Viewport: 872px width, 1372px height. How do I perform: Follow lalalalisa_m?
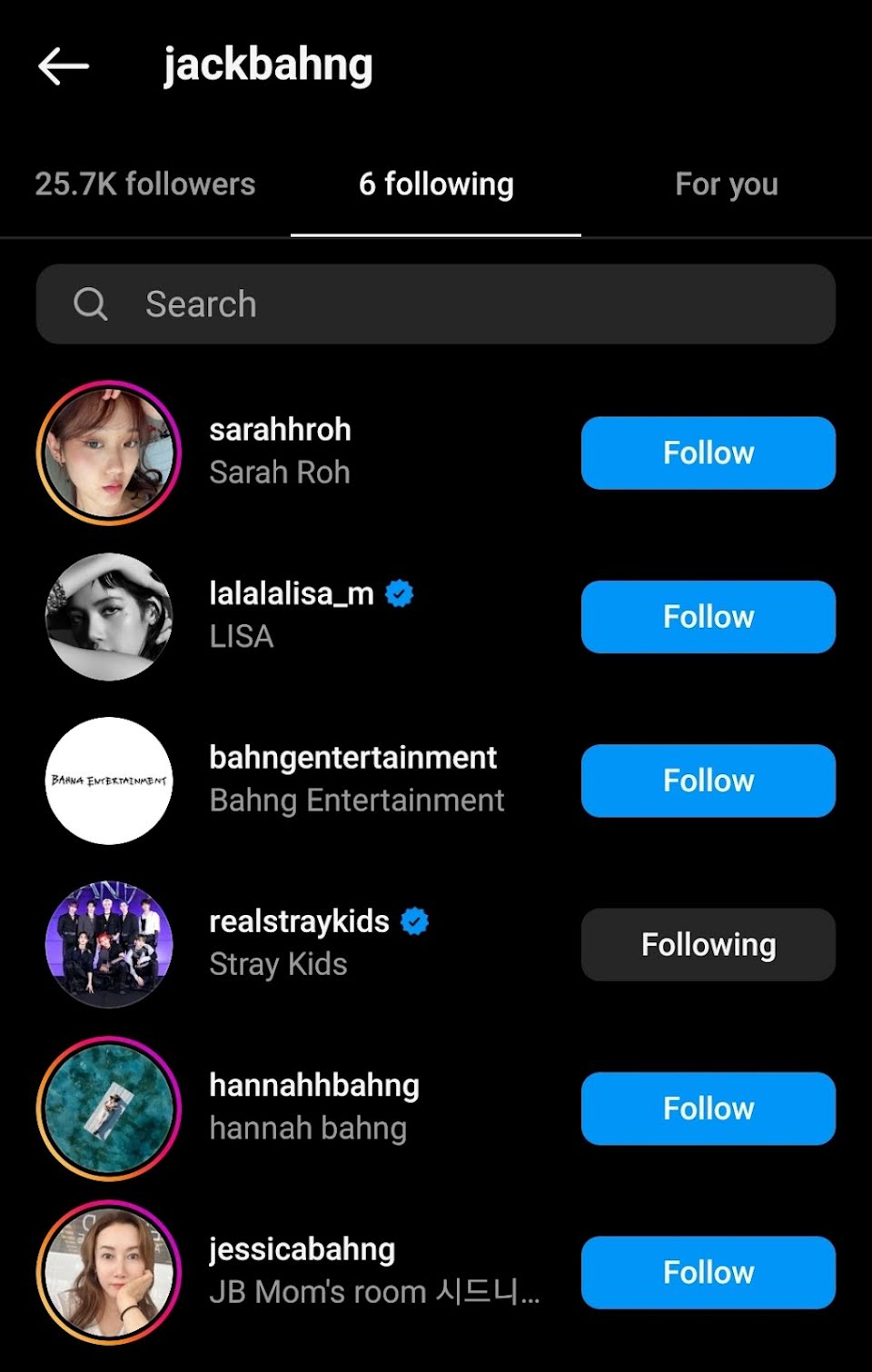(x=708, y=617)
